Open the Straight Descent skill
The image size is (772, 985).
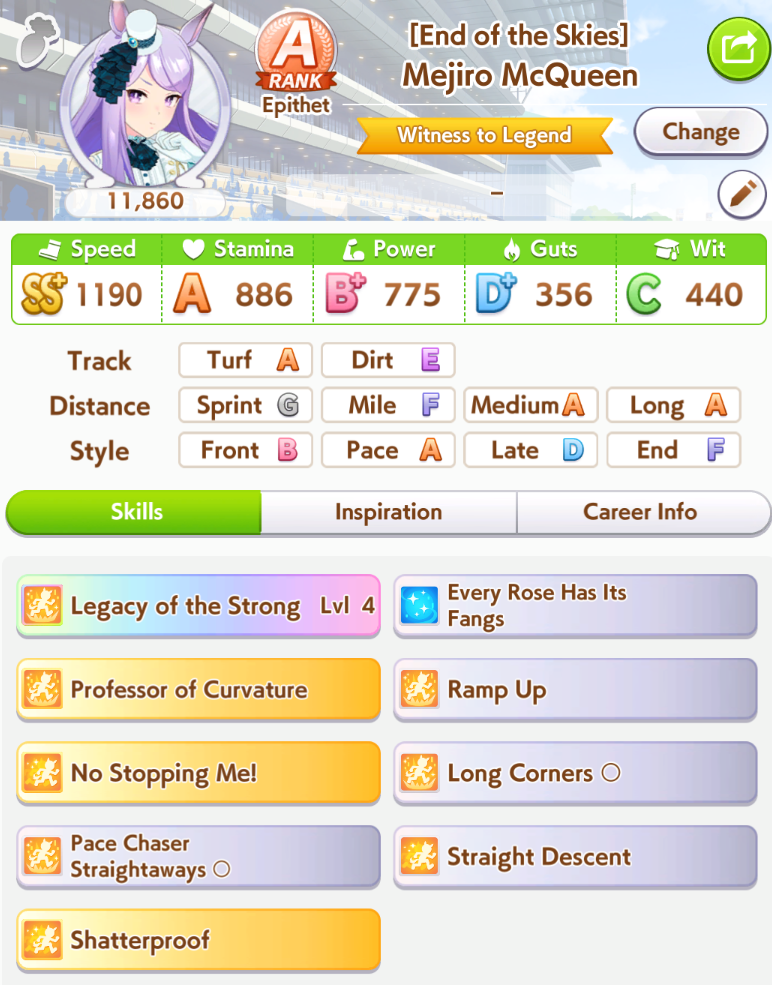pyautogui.click(x=575, y=857)
